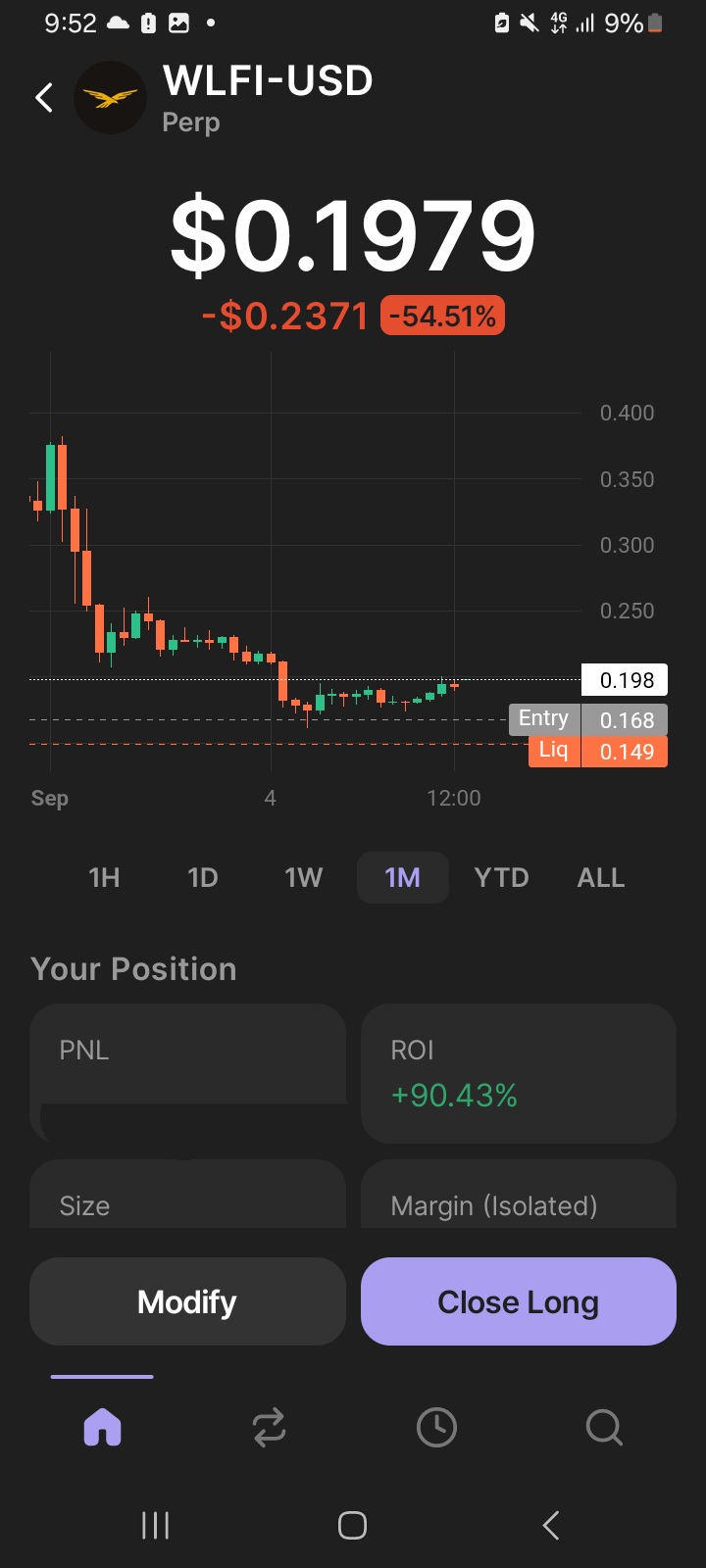Select the 1D chart range
706x1568 pixels.
[x=203, y=877]
